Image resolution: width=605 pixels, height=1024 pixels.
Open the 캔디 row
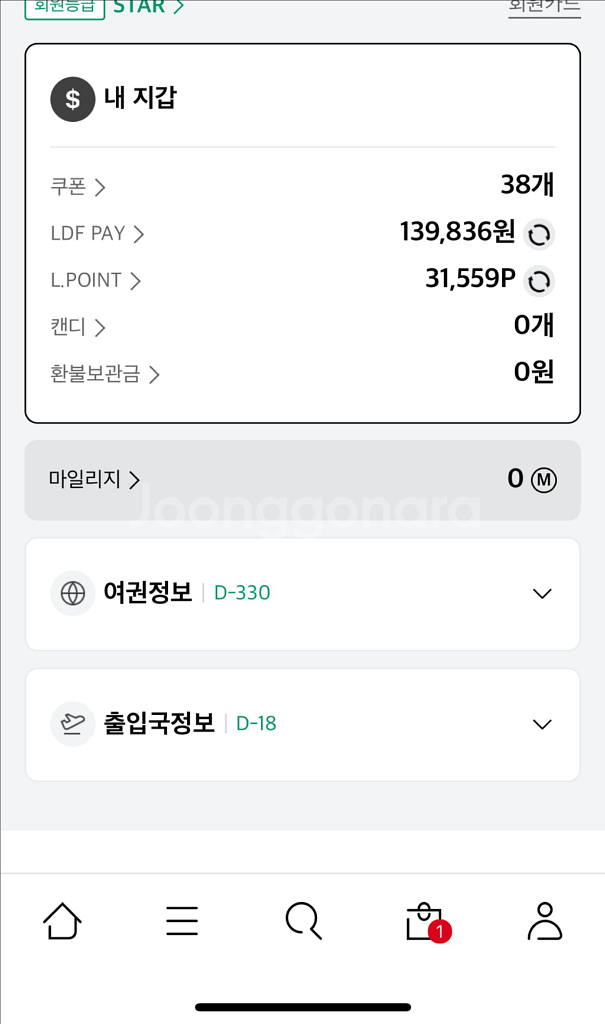pyautogui.click(x=78, y=327)
